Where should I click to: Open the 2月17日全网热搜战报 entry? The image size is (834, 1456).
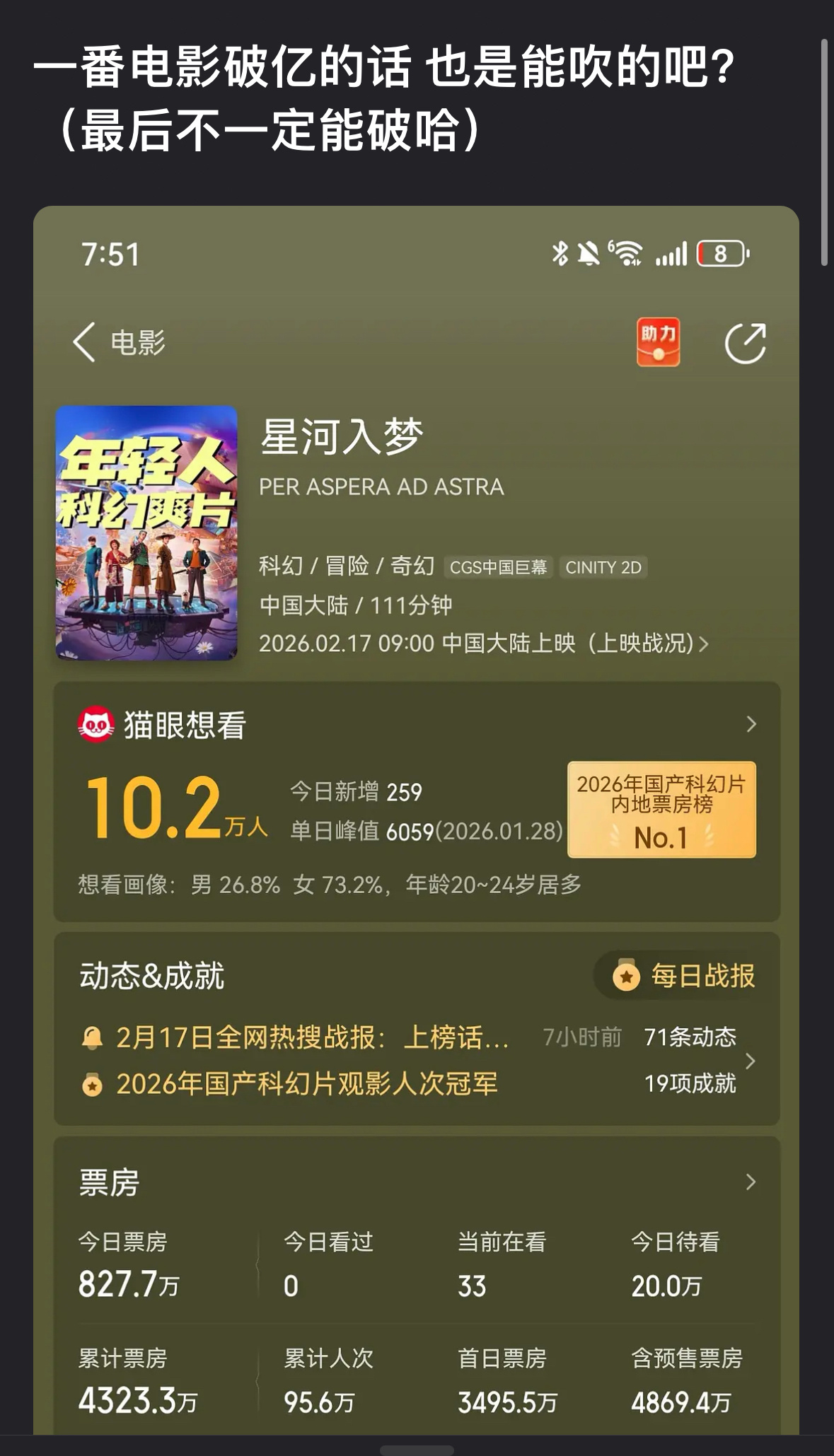coord(311,1039)
